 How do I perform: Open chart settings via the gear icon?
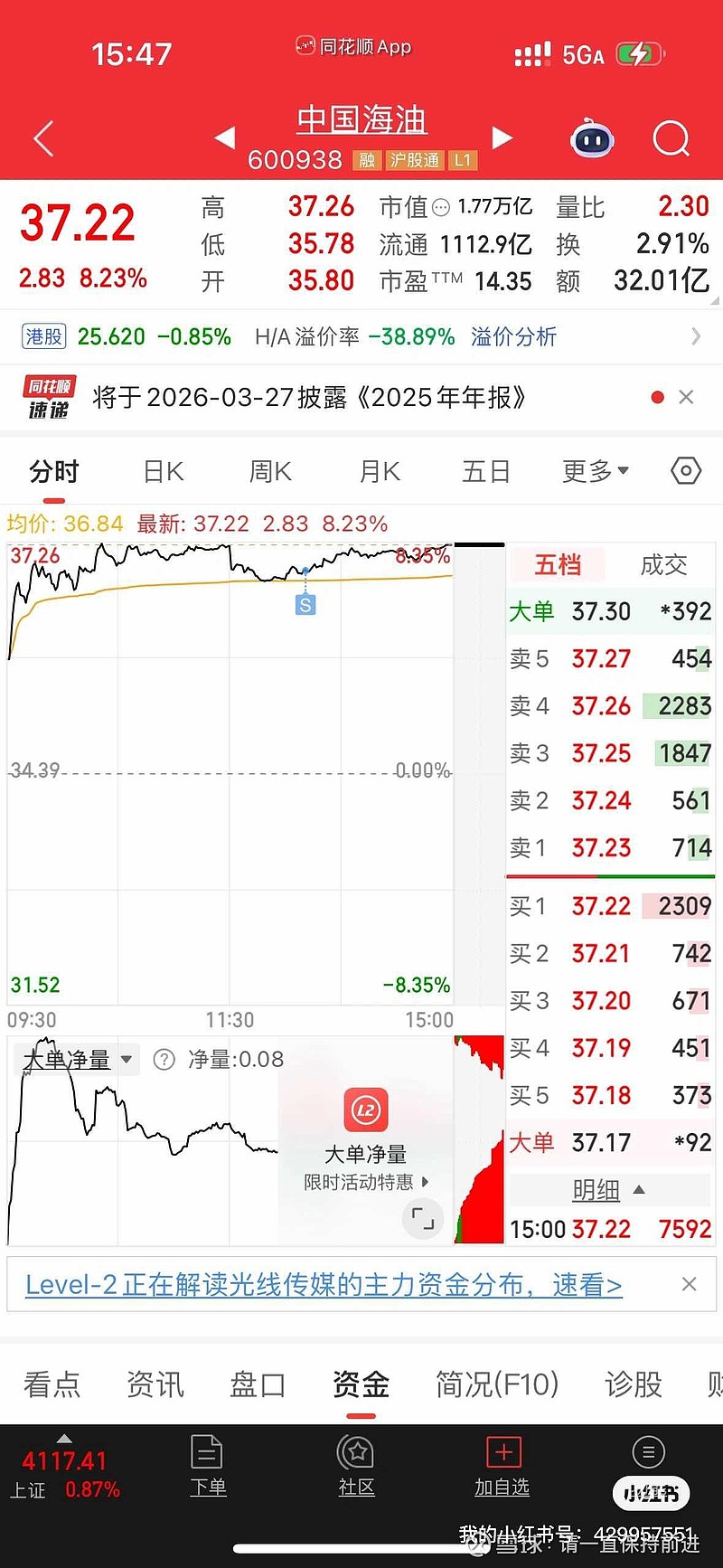coord(686,470)
